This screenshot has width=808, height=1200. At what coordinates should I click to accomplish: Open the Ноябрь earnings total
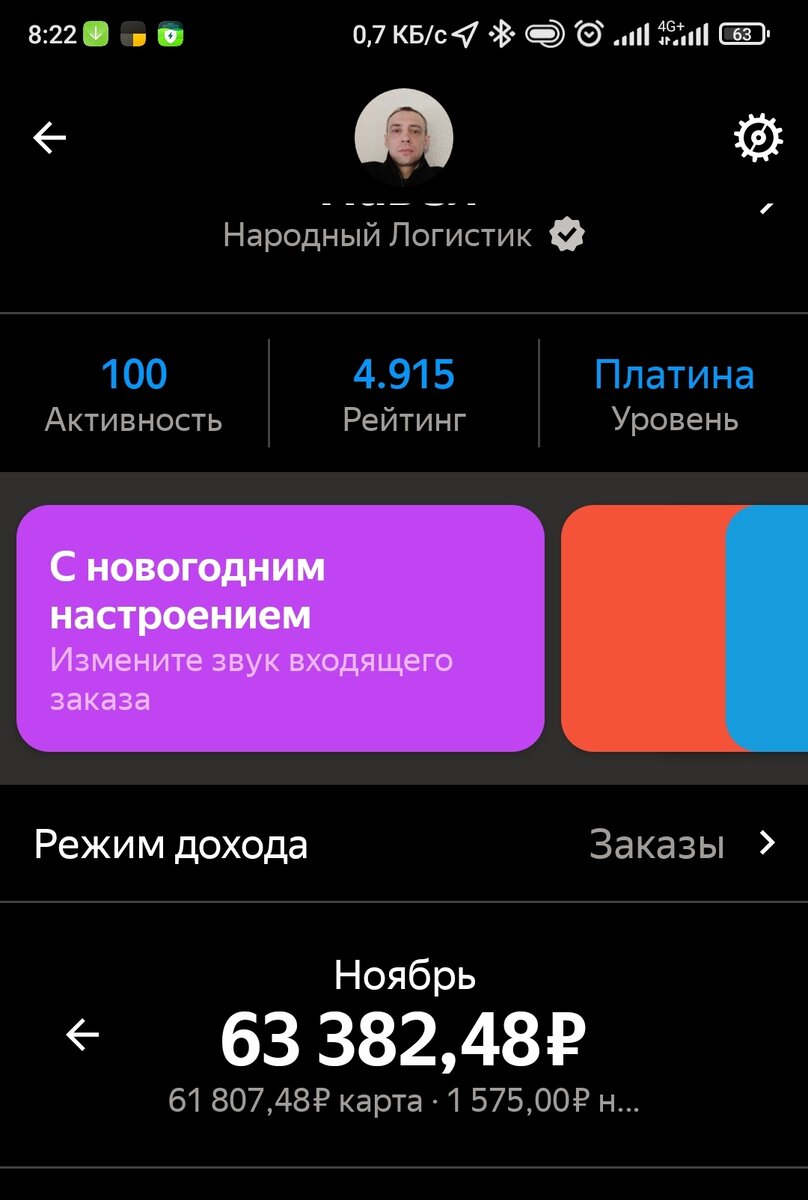[x=404, y=1037]
